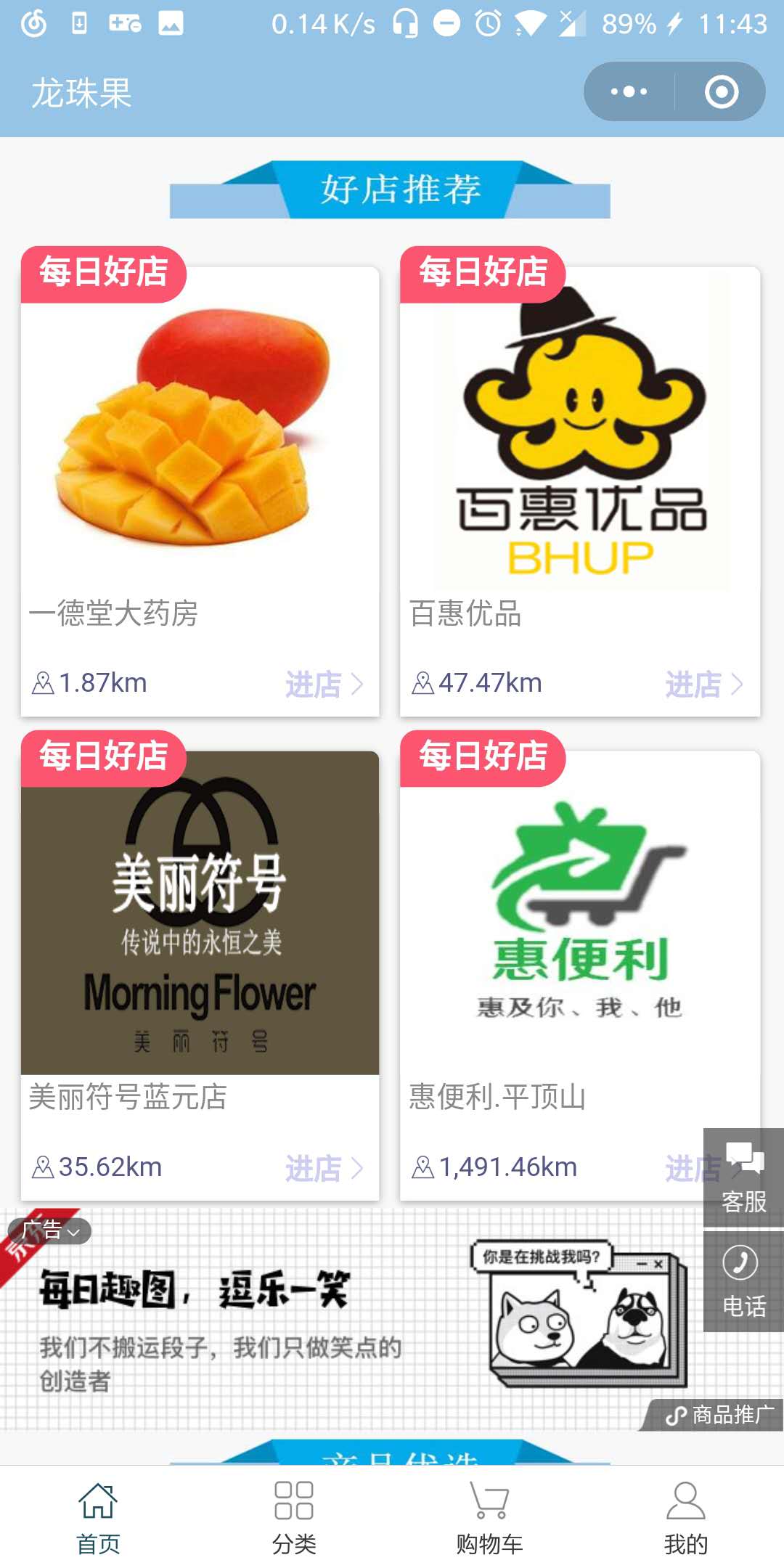The width and height of the screenshot is (784, 1568).
Task: Open the mini program's three-dot menu
Action: [629, 92]
